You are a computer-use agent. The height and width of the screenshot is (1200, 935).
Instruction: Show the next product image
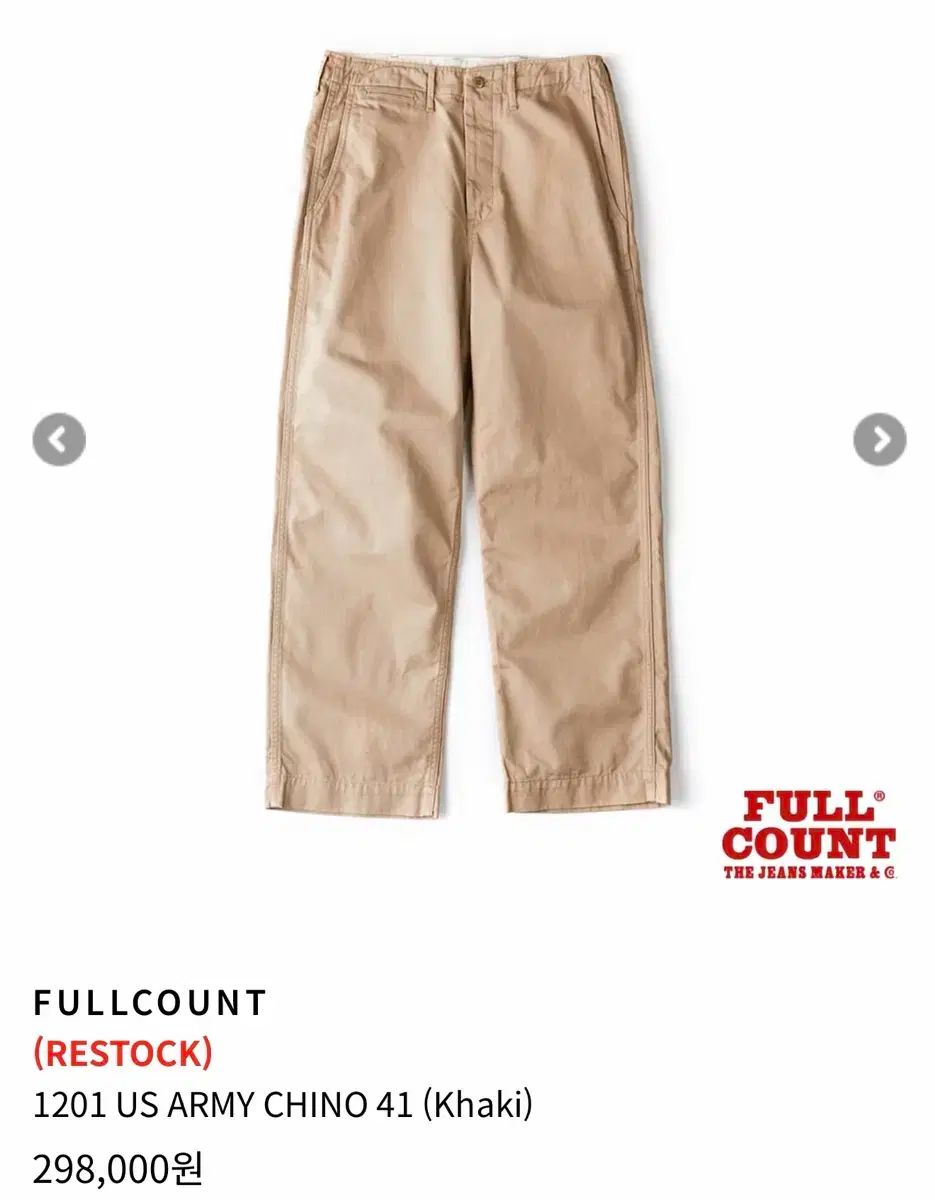879,440
